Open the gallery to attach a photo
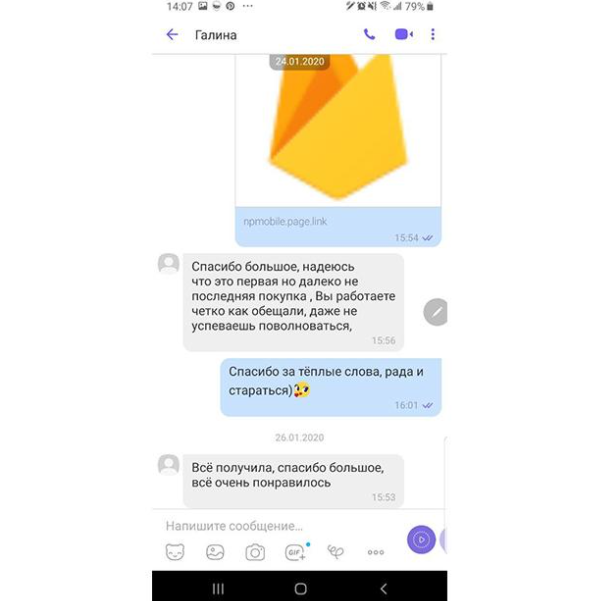Viewport: 601px width, 601px height. point(215,551)
